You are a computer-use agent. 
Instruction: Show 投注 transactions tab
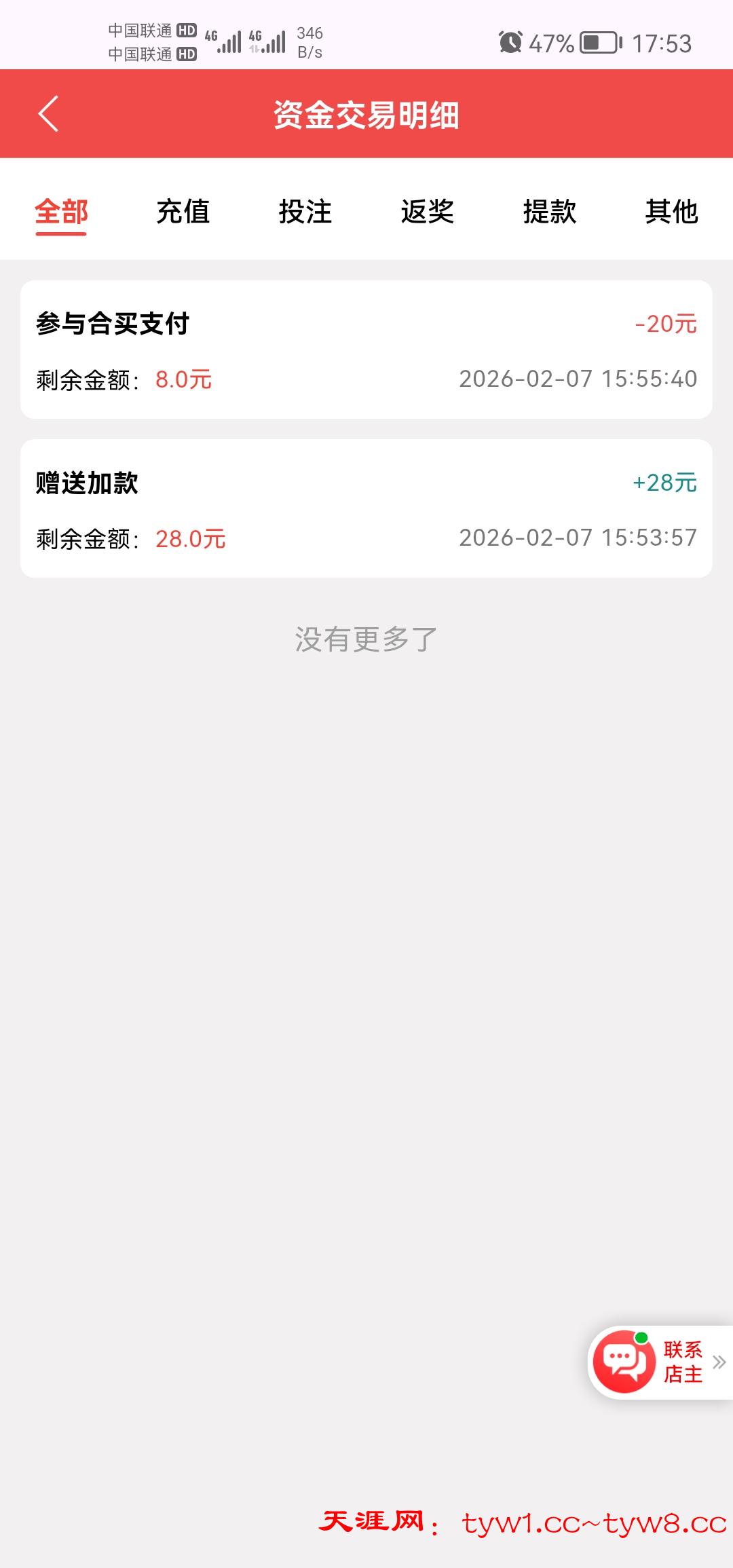305,212
